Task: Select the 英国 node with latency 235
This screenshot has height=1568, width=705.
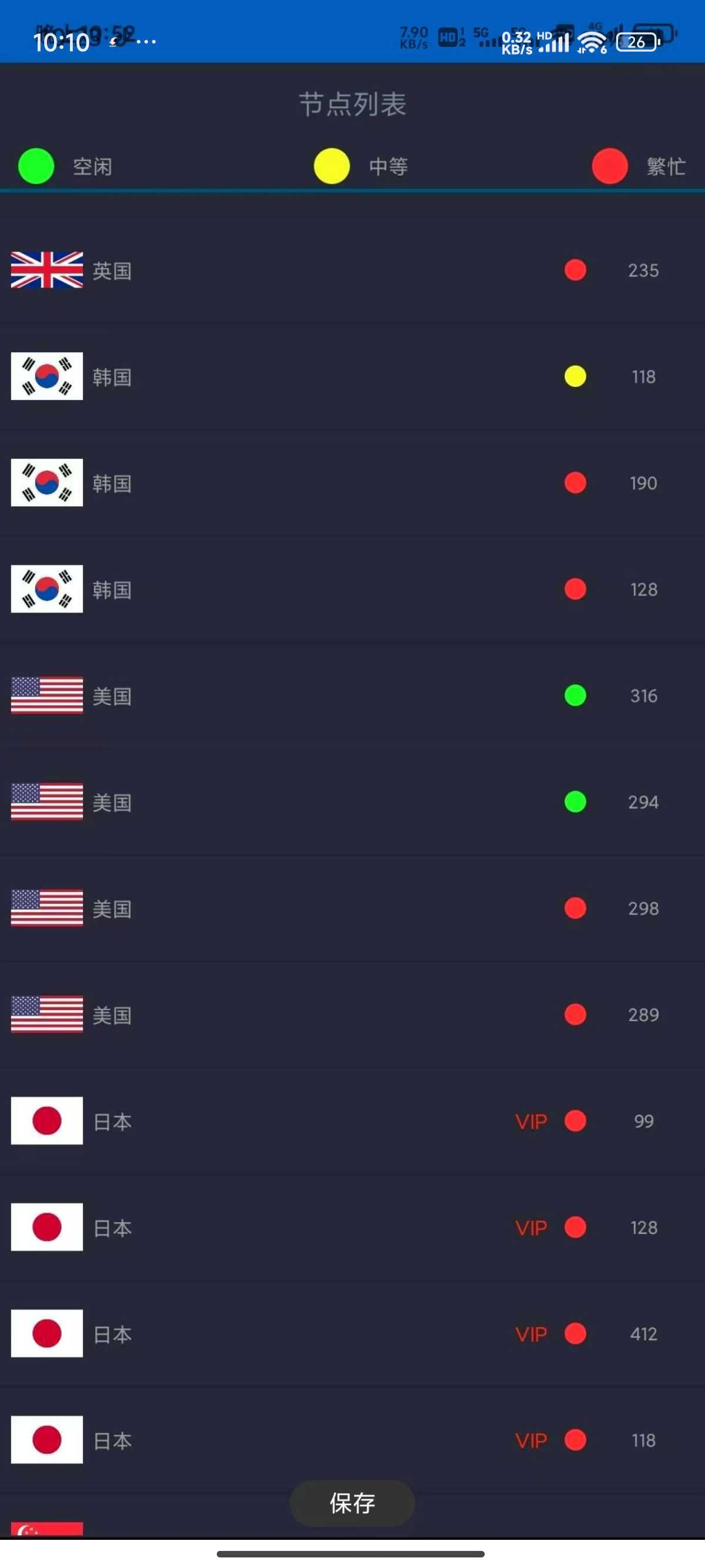Action: point(352,270)
